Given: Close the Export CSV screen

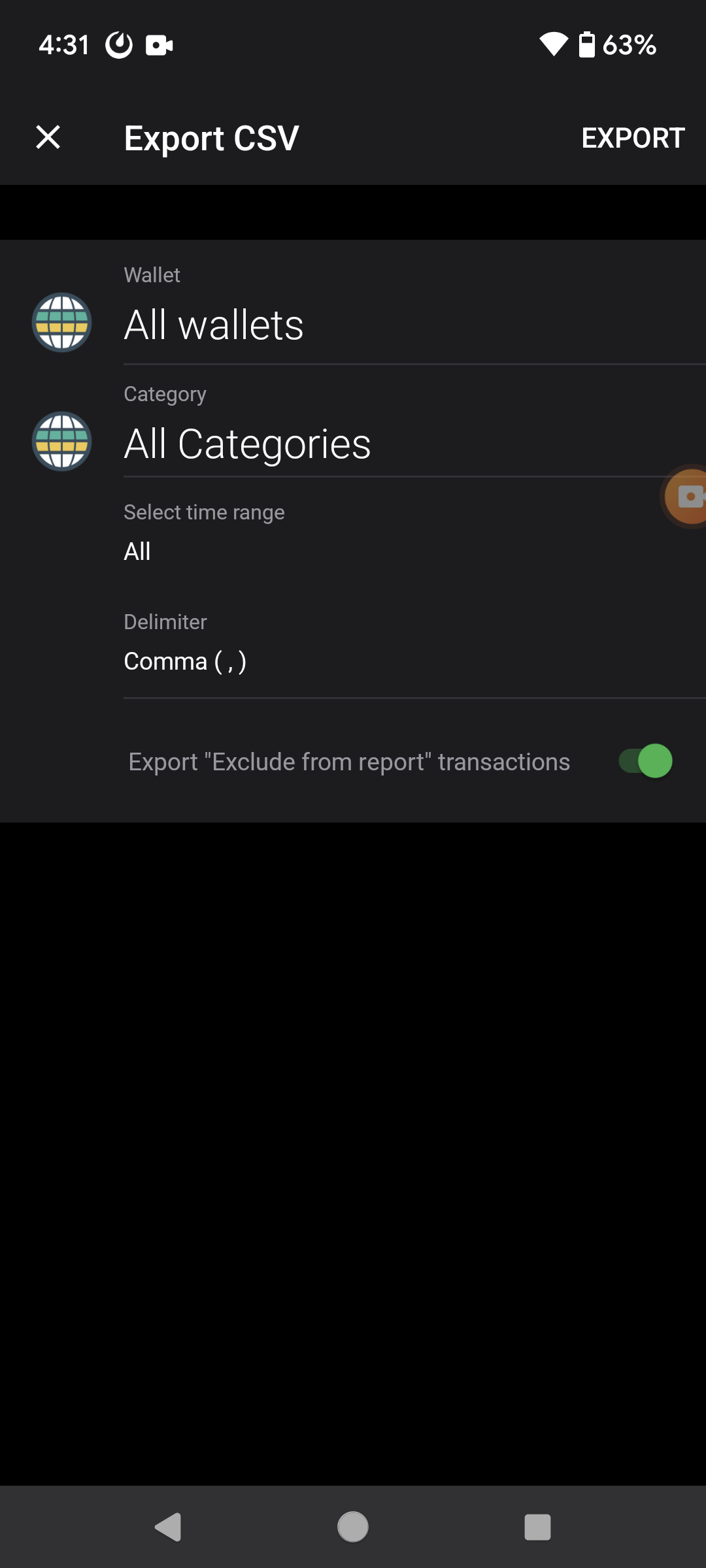Looking at the screenshot, I should pyautogui.click(x=48, y=137).
